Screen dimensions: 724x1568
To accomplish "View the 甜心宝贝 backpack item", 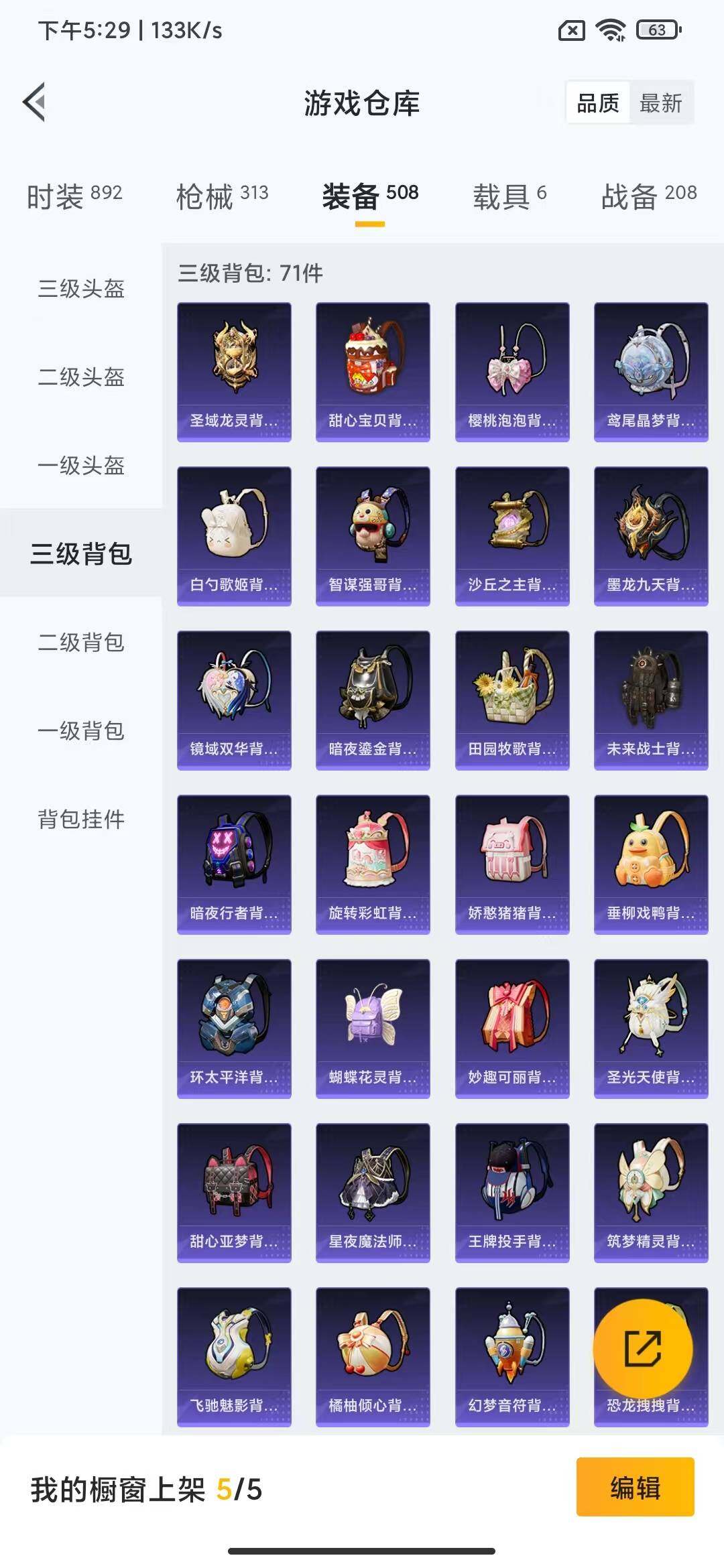I will 373,372.
